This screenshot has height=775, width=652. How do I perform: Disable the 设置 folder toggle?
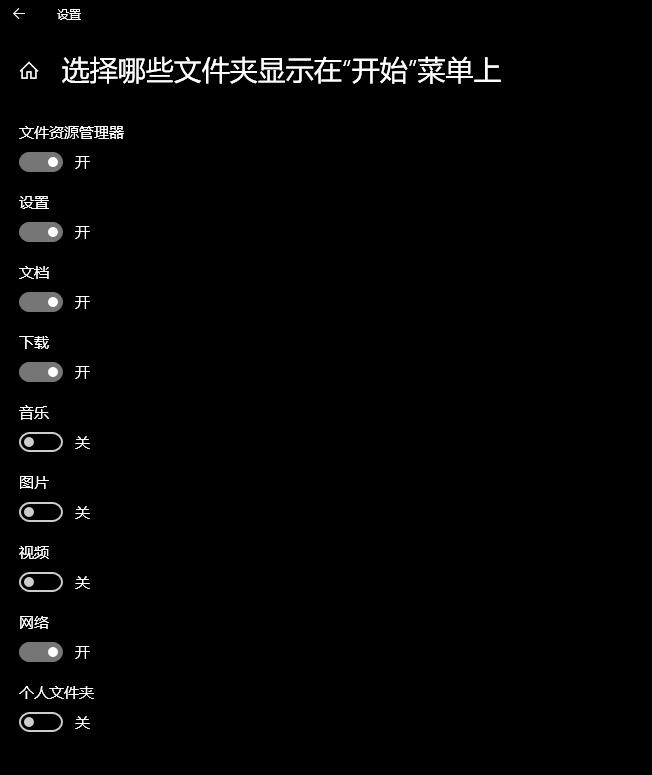41,232
